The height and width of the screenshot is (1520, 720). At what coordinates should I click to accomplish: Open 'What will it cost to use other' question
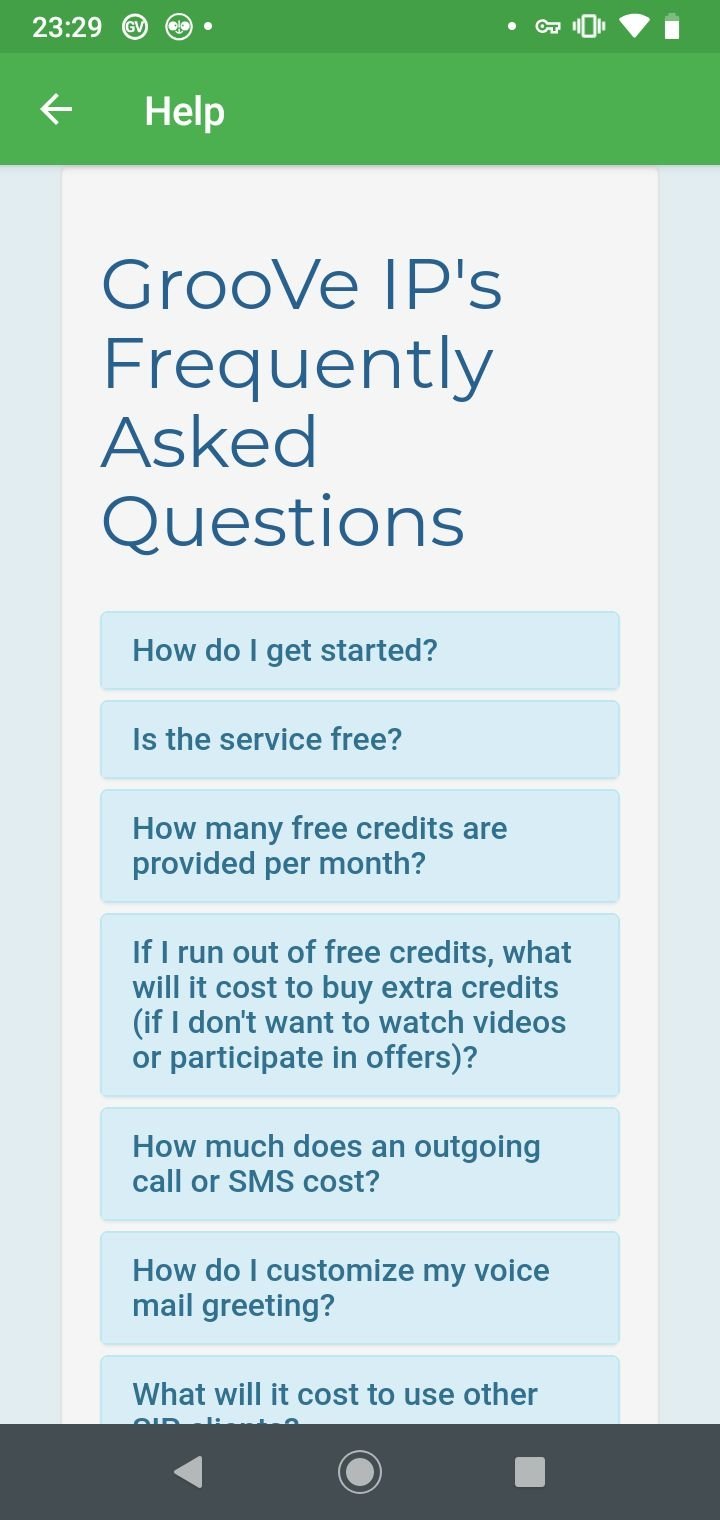(x=360, y=1391)
